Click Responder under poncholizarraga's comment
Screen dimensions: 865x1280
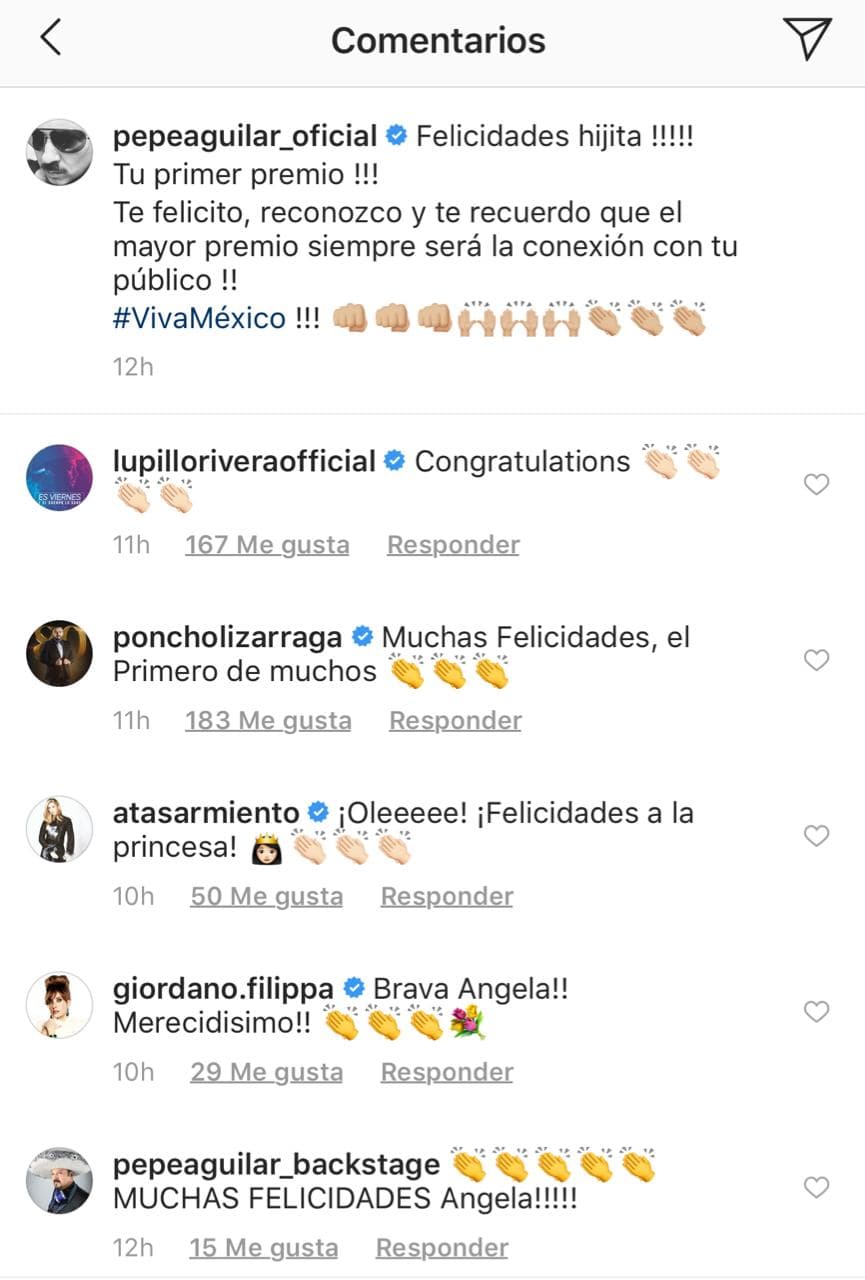(455, 719)
